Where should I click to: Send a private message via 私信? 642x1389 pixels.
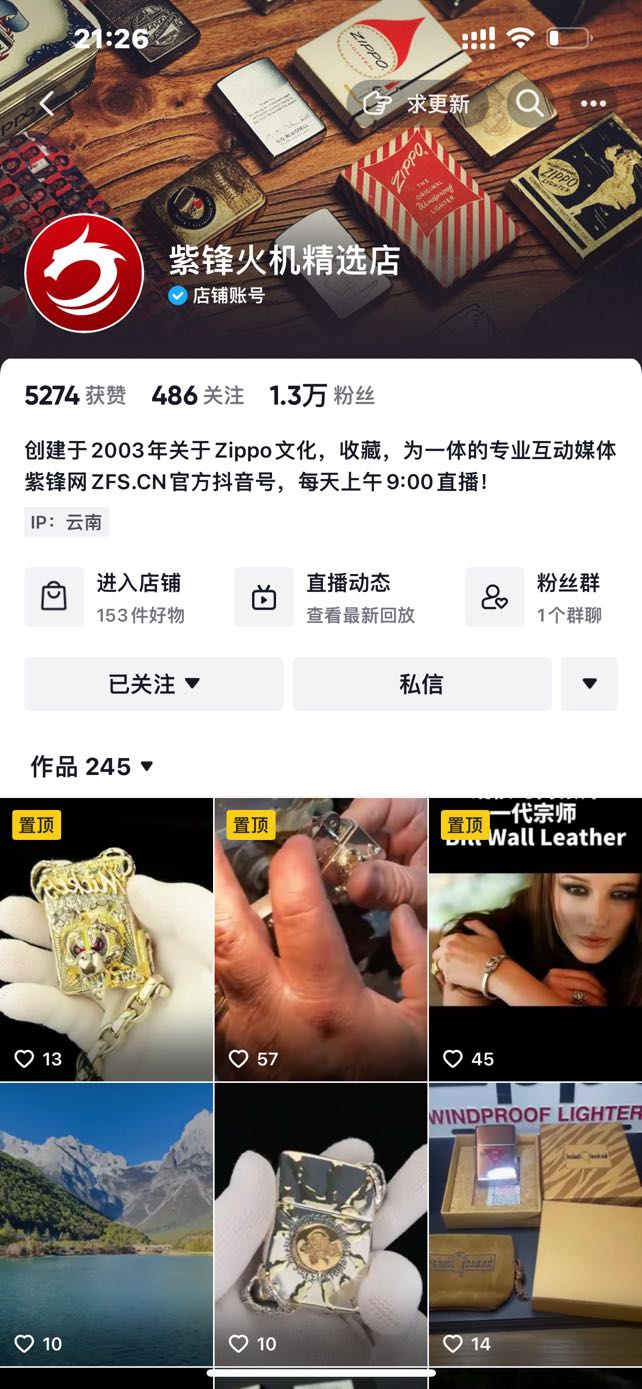click(x=421, y=684)
